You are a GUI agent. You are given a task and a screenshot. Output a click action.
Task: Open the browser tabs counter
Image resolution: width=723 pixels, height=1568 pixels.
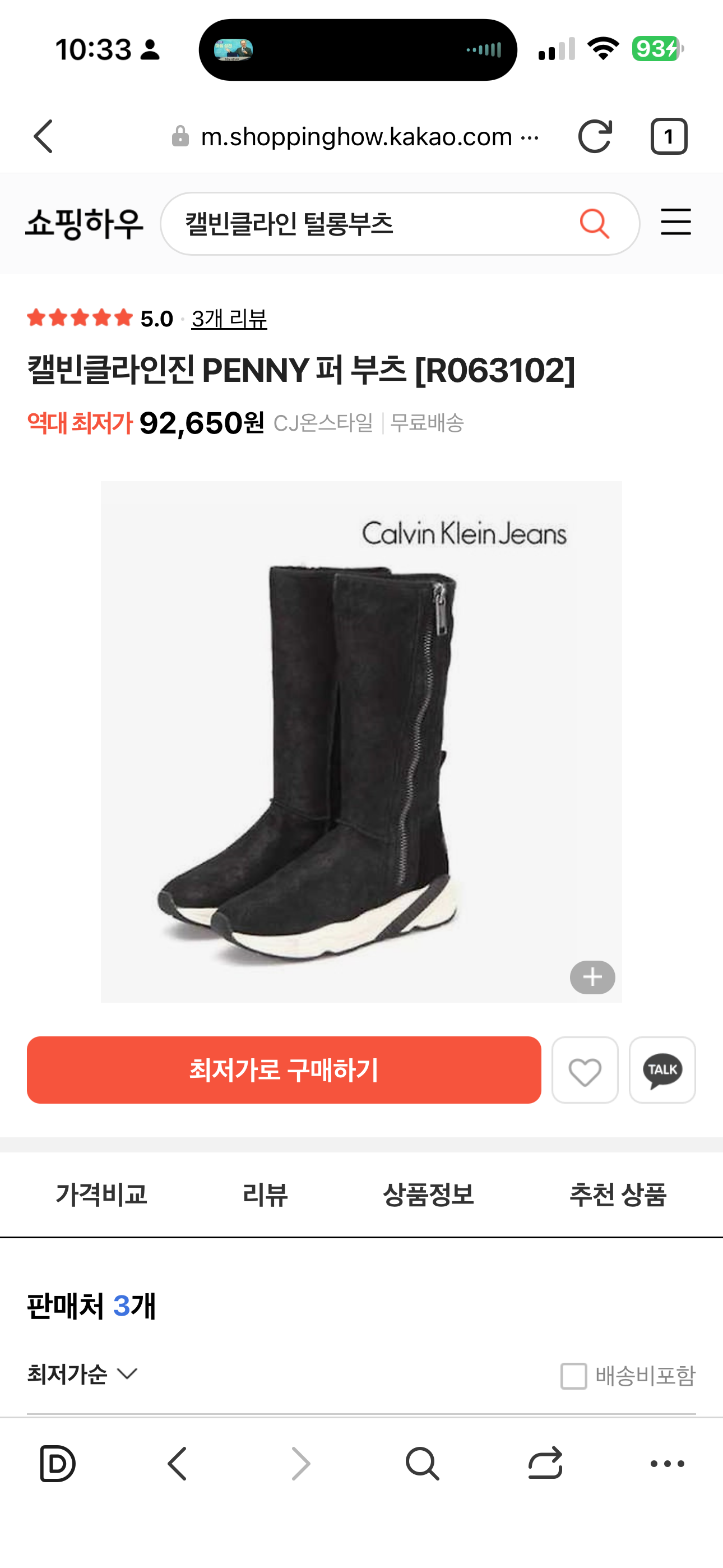pos(668,136)
